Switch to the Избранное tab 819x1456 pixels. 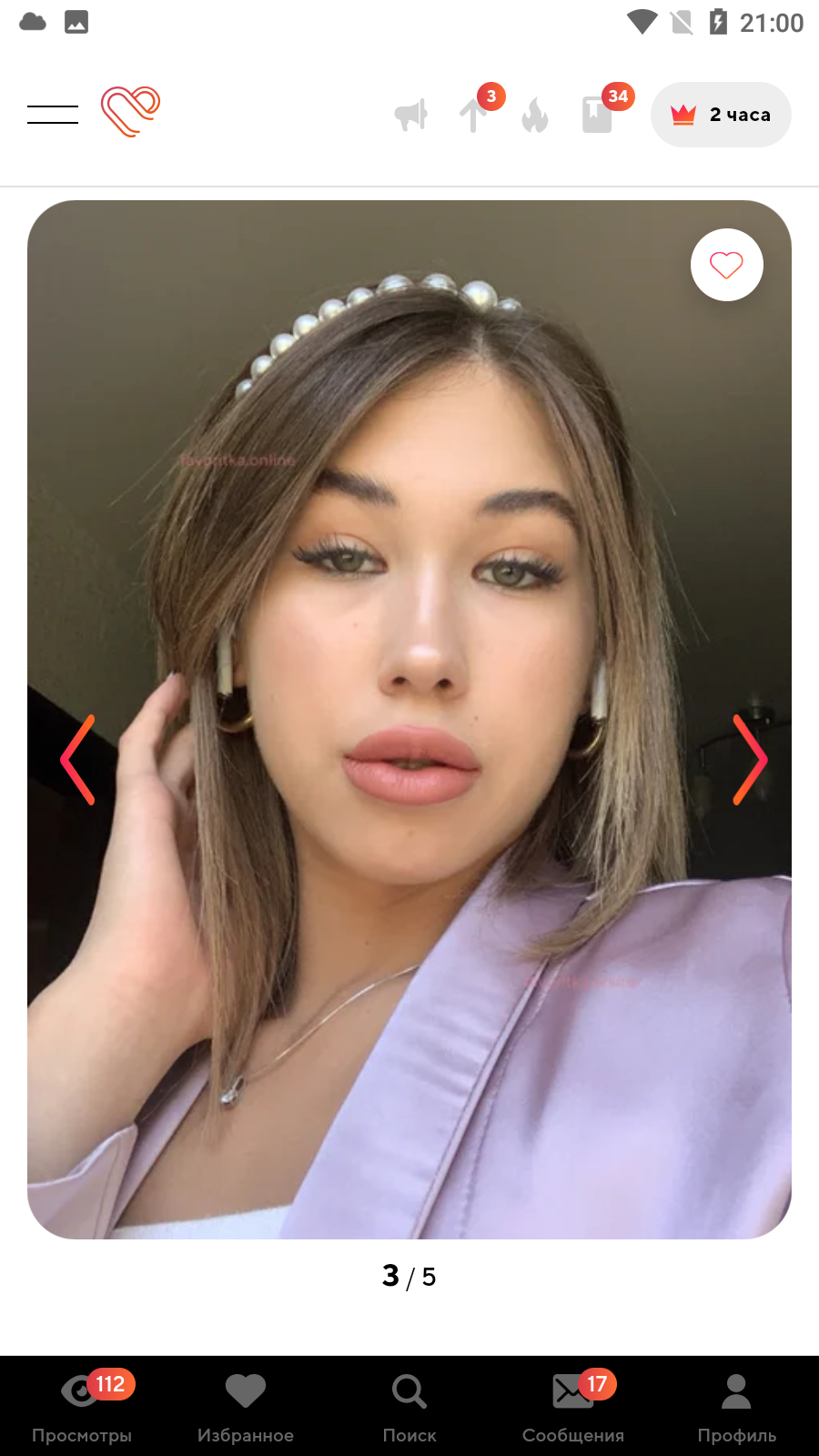(x=246, y=1406)
